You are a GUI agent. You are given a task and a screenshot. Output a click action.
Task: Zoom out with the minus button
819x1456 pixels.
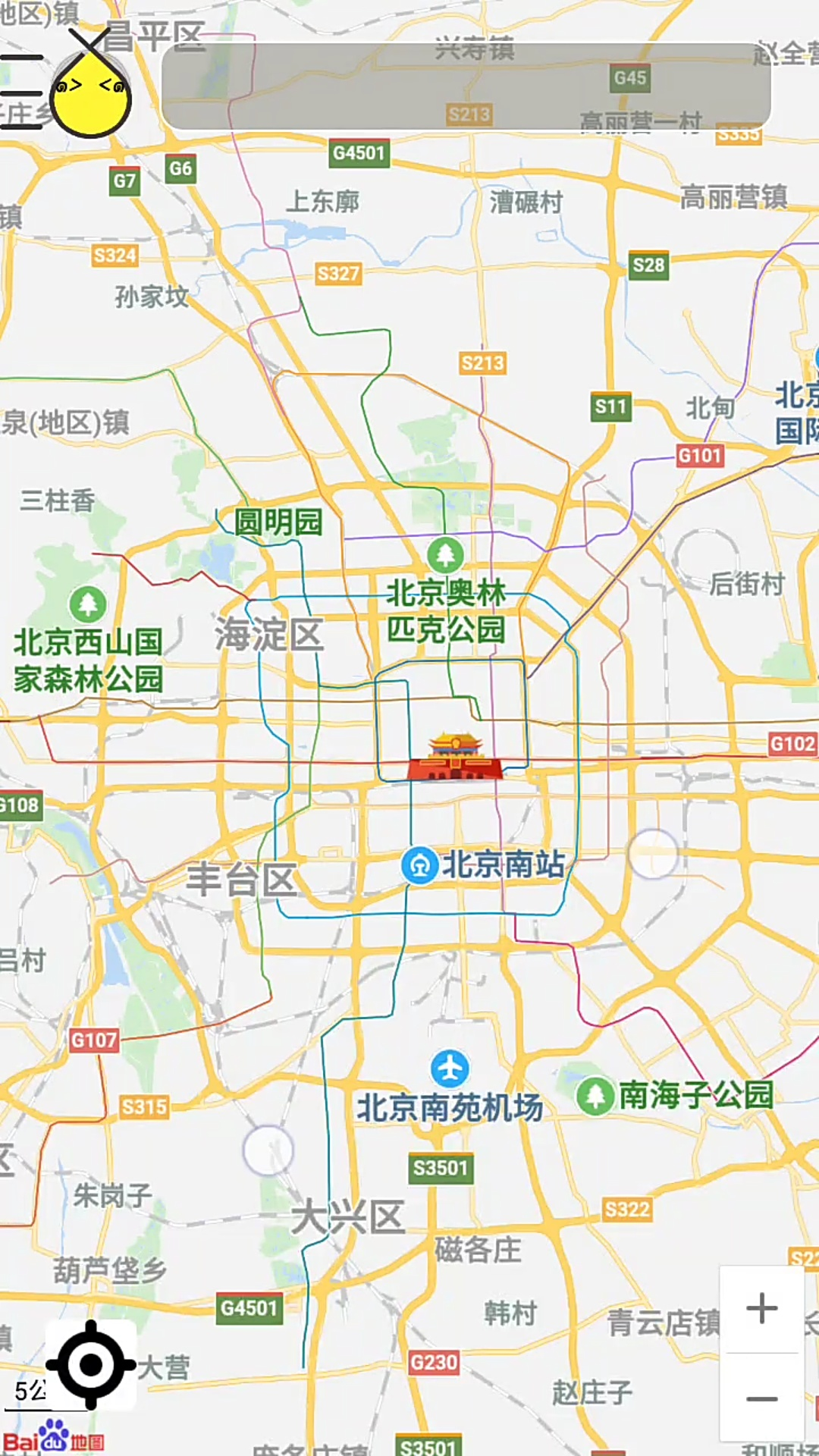click(x=761, y=1398)
